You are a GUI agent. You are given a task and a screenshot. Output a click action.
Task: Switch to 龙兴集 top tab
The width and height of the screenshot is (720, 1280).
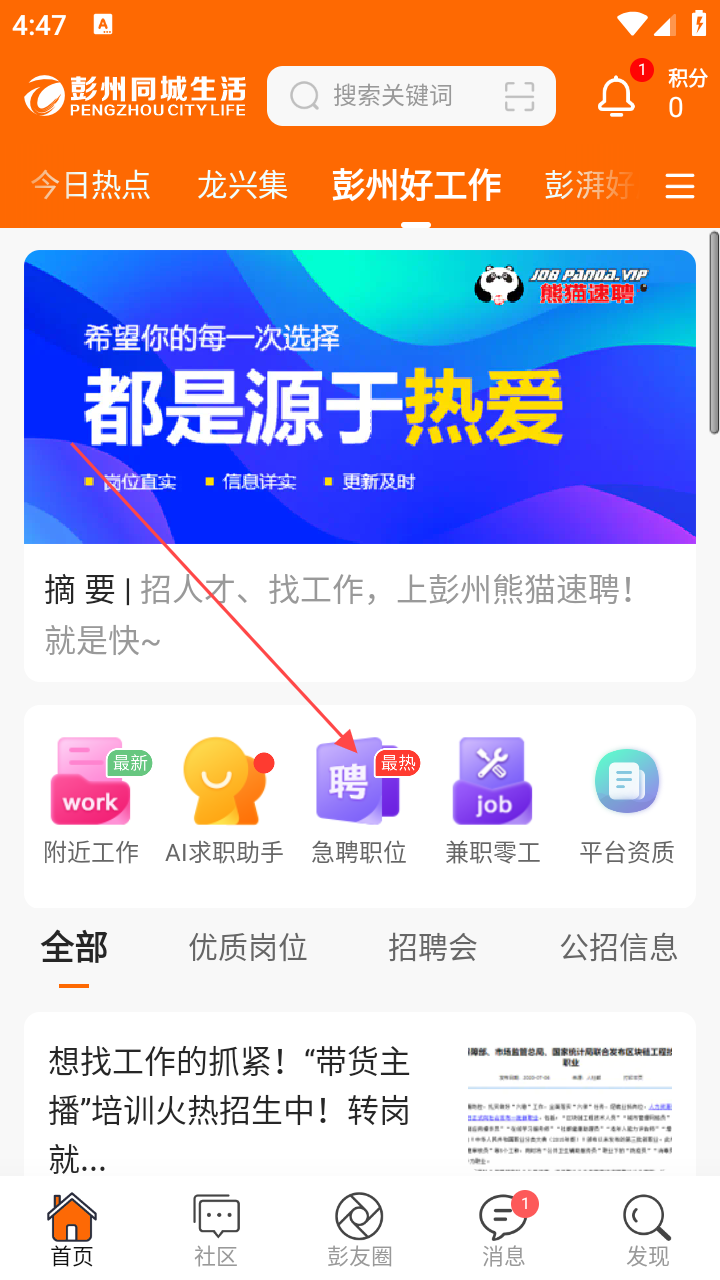242,185
